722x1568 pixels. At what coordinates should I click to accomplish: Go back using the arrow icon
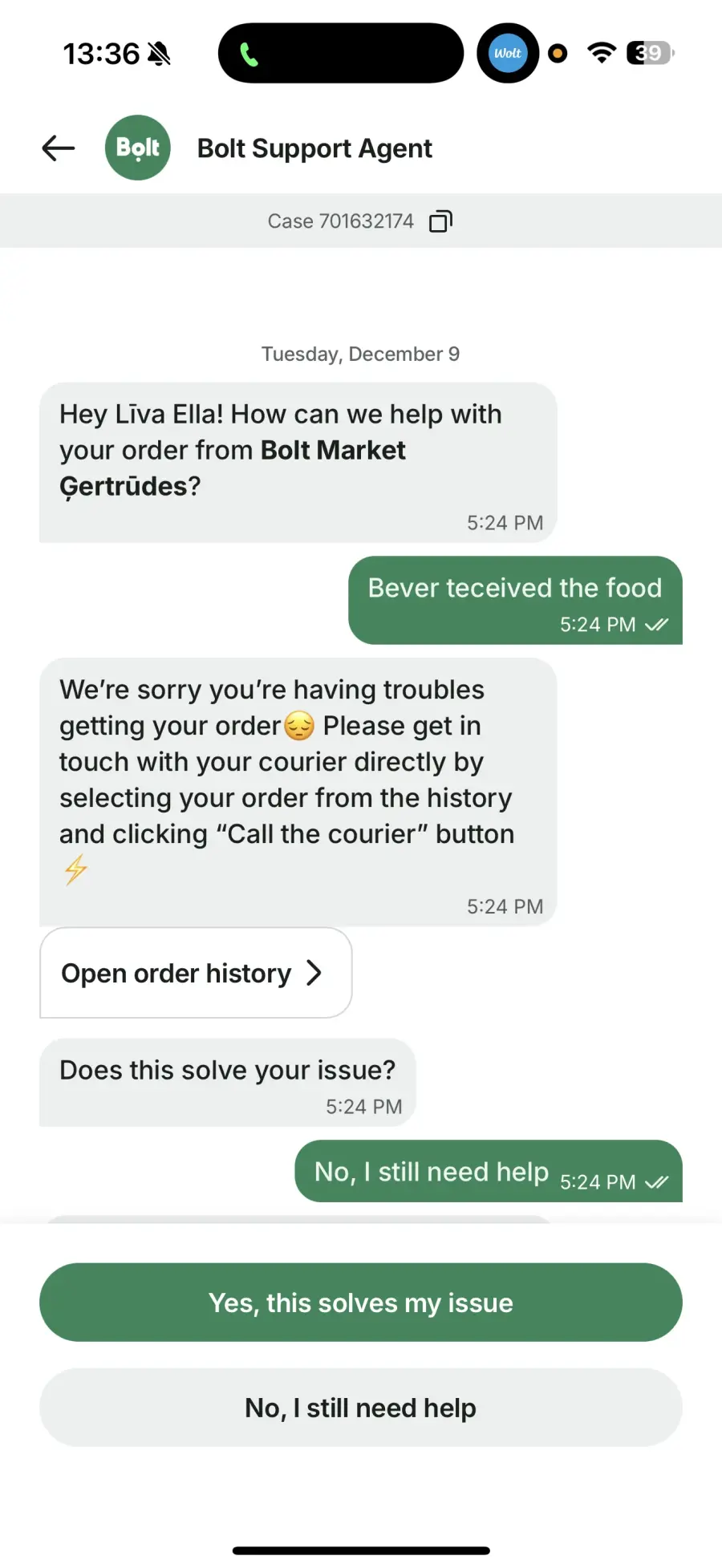point(59,148)
